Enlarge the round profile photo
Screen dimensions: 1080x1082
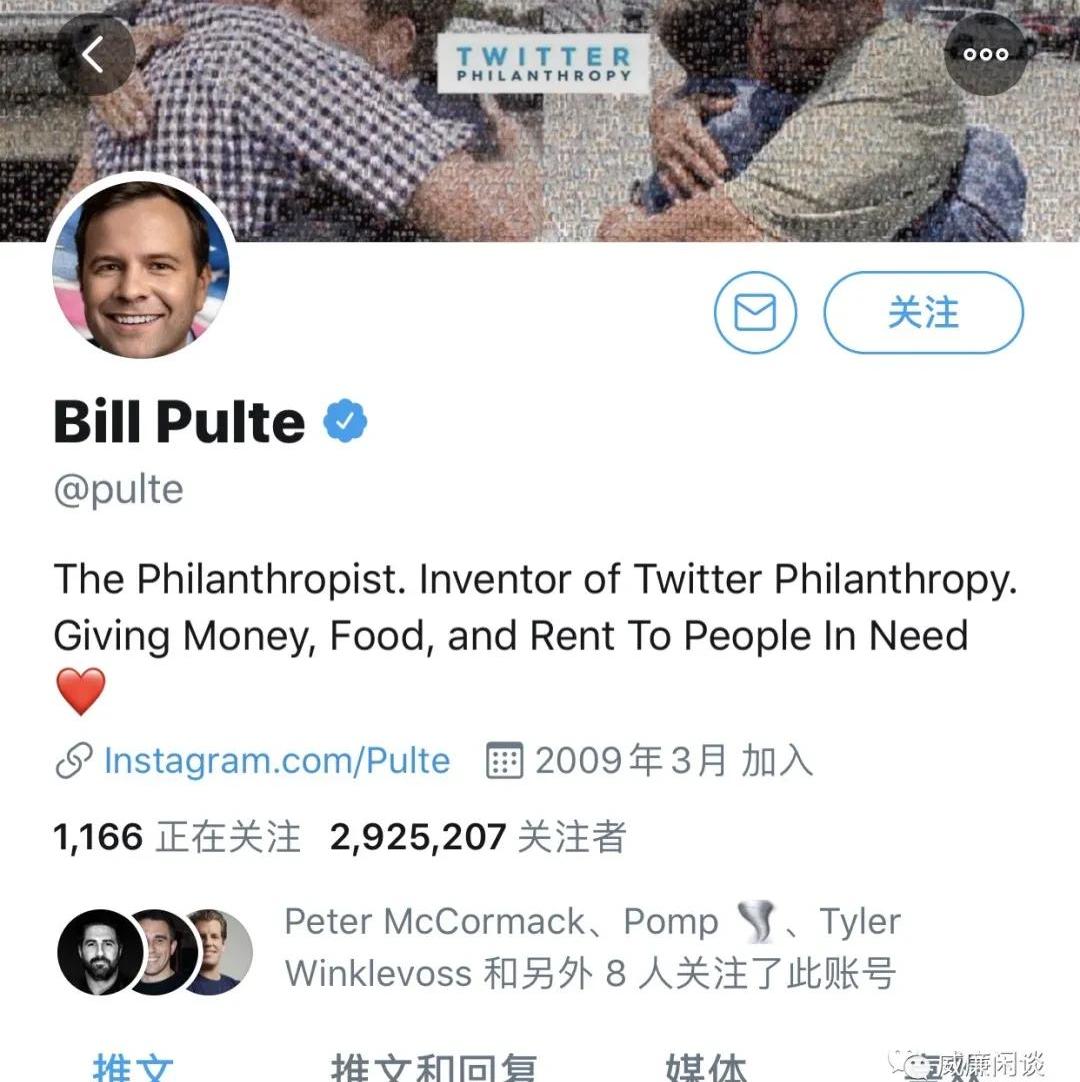click(x=140, y=268)
